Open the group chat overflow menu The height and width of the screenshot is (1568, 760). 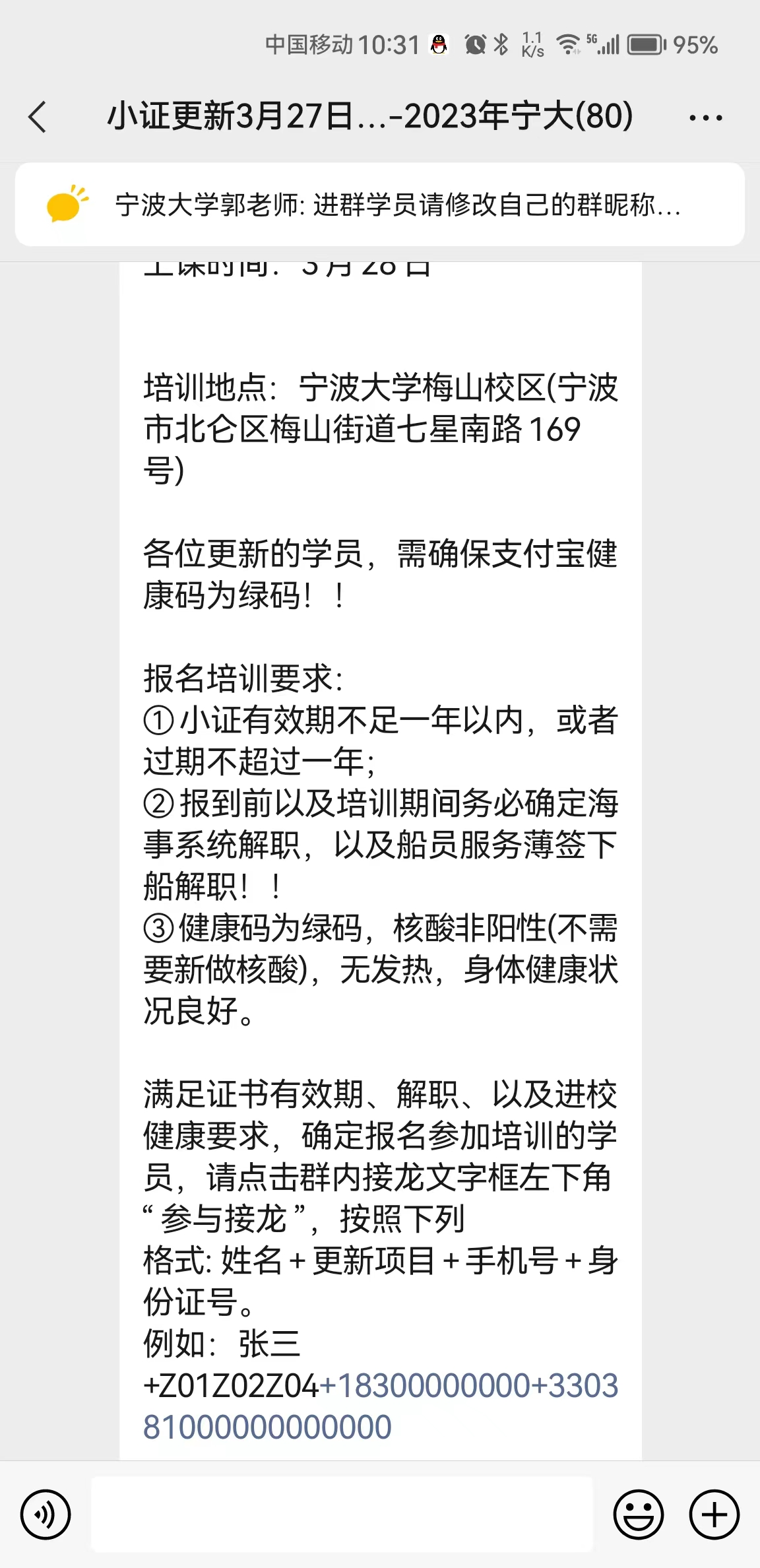[705, 118]
